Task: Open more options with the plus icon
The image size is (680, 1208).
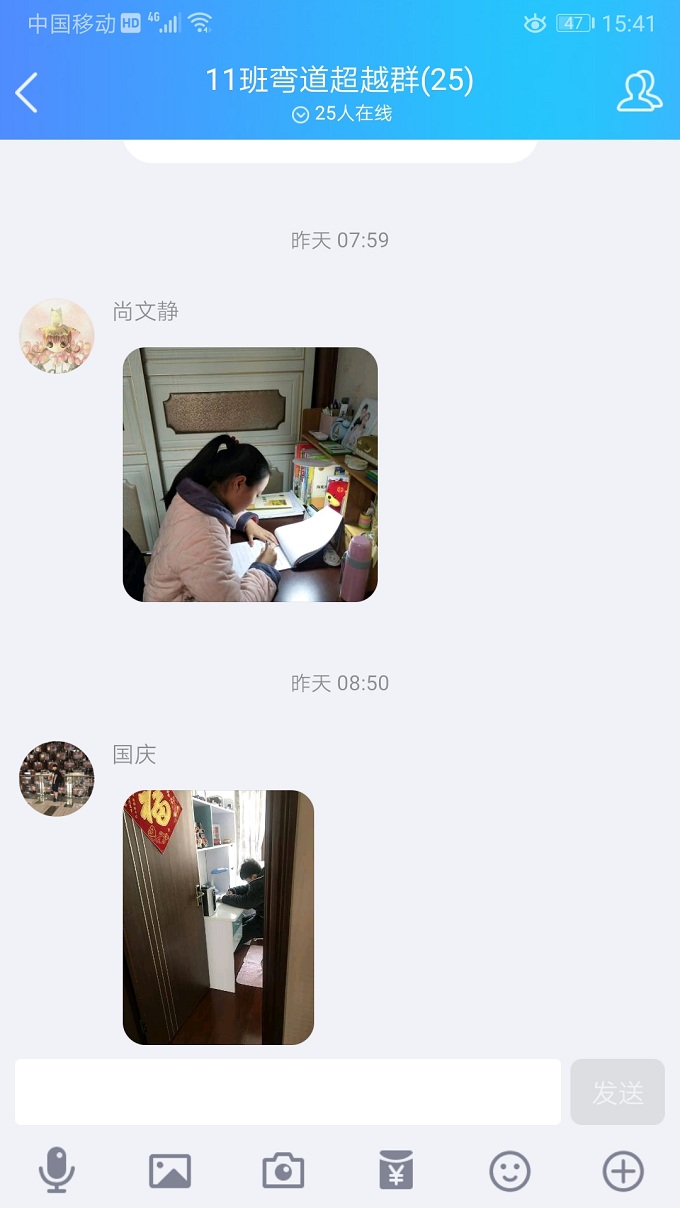Action: click(x=622, y=1170)
